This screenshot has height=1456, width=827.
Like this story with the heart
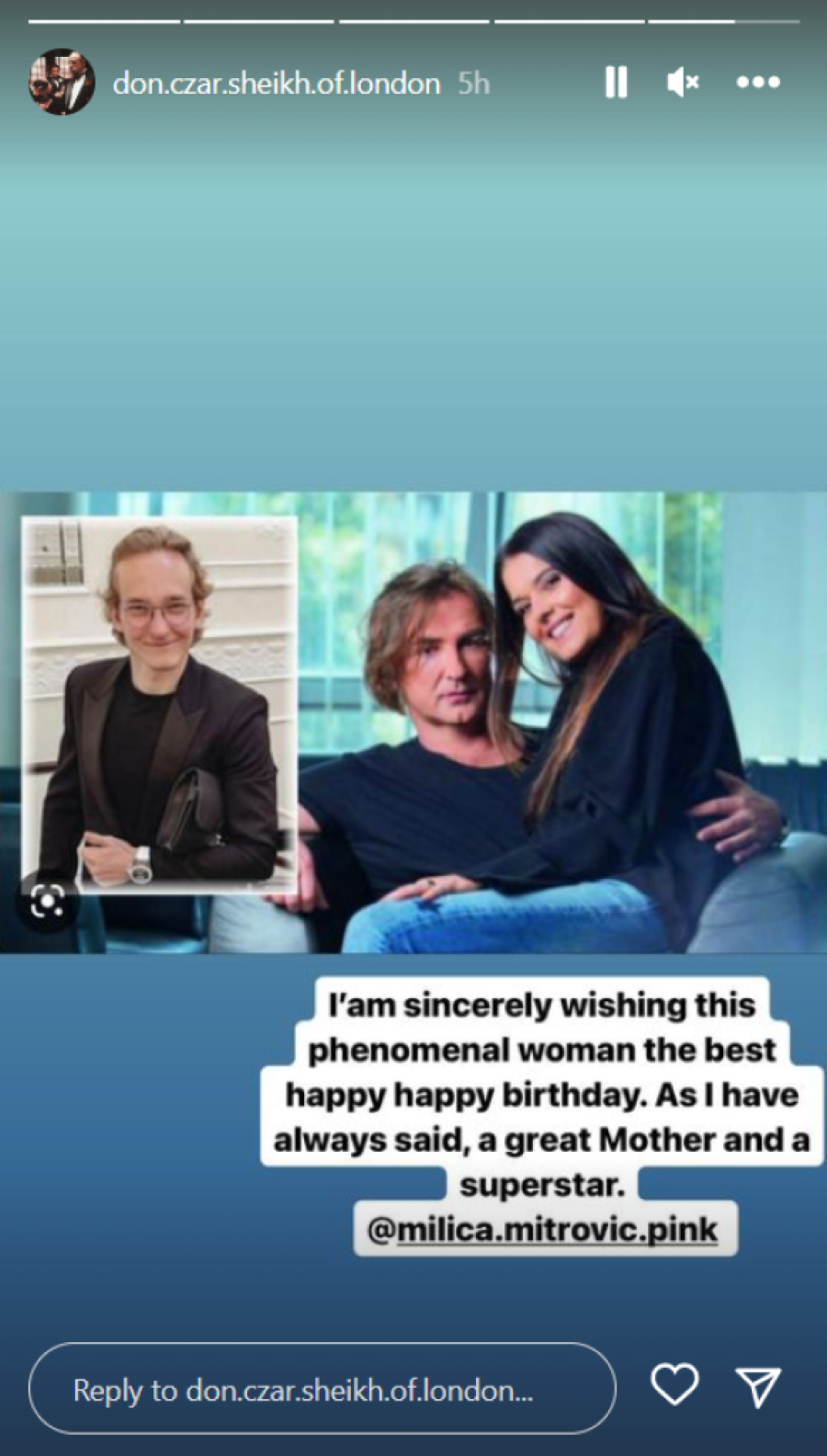pos(674,1384)
